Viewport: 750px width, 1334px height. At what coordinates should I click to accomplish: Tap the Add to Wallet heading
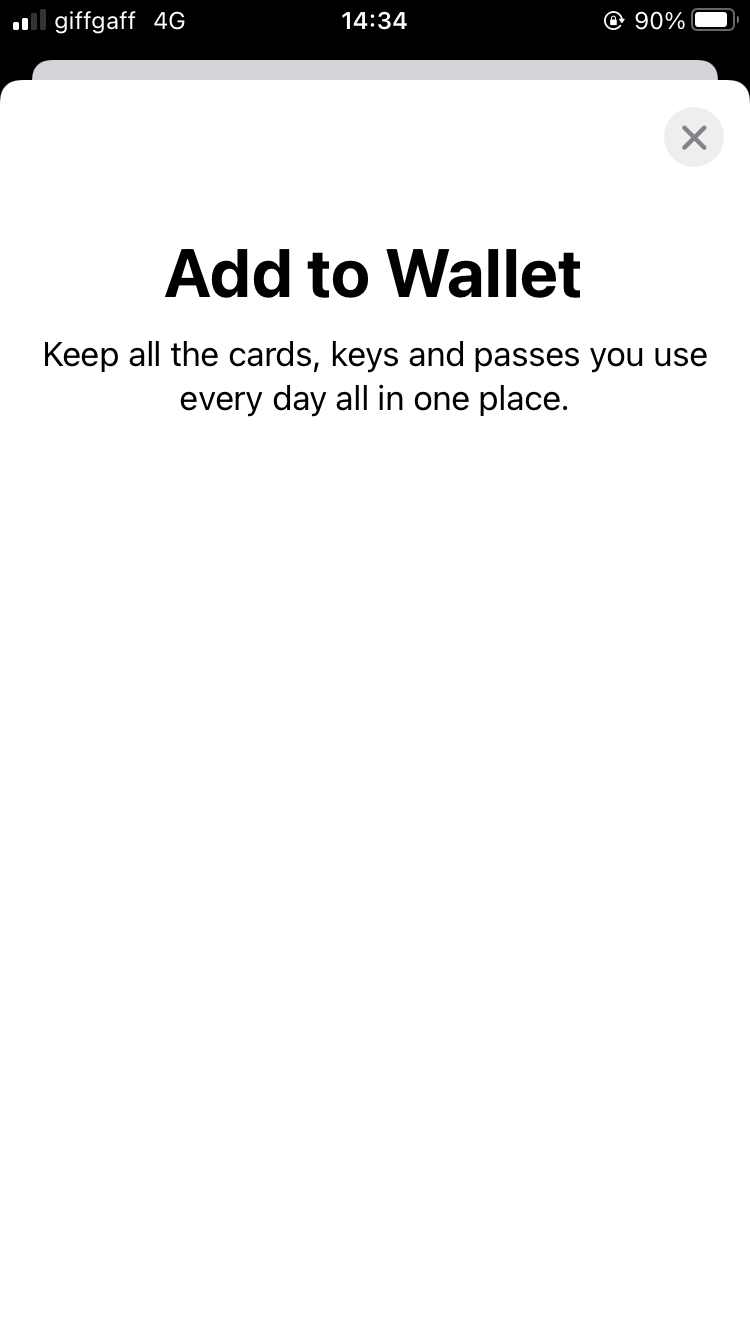click(x=374, y=273)
